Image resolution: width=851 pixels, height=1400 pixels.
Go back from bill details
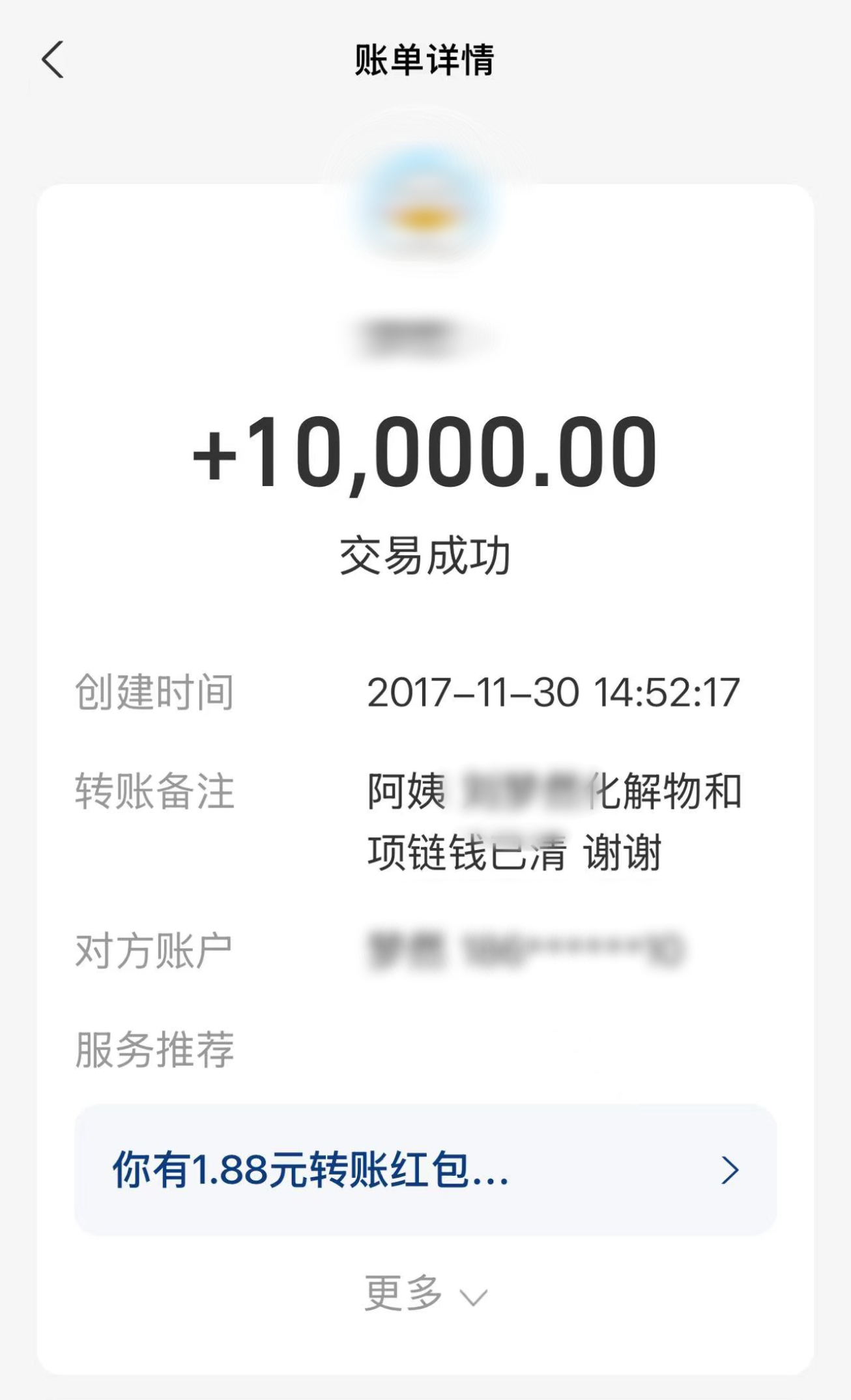click(53, 59)
